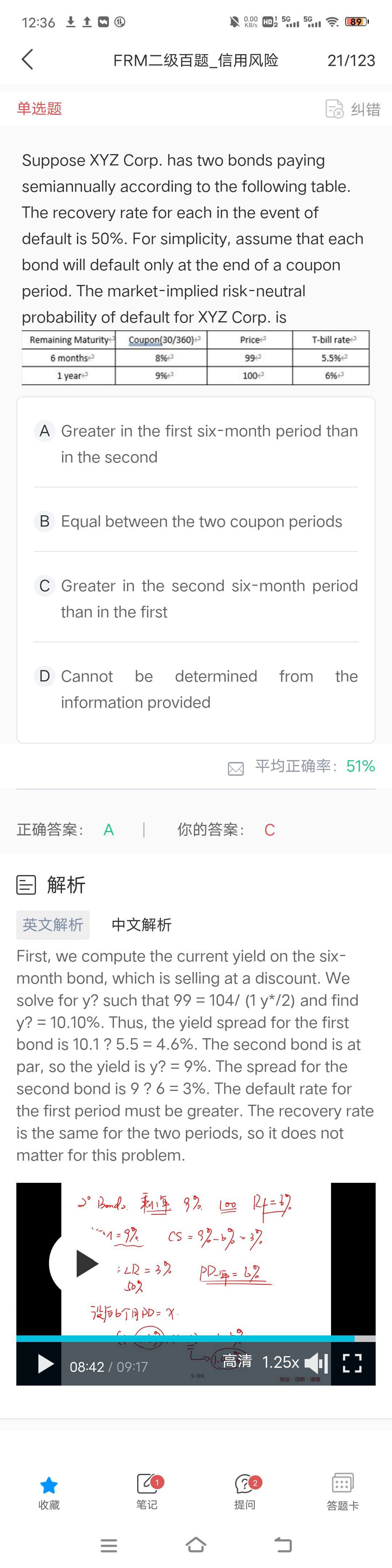The image size is (392, 1568).
Task: Mute the video volume
Action: tap(316, 1363)
